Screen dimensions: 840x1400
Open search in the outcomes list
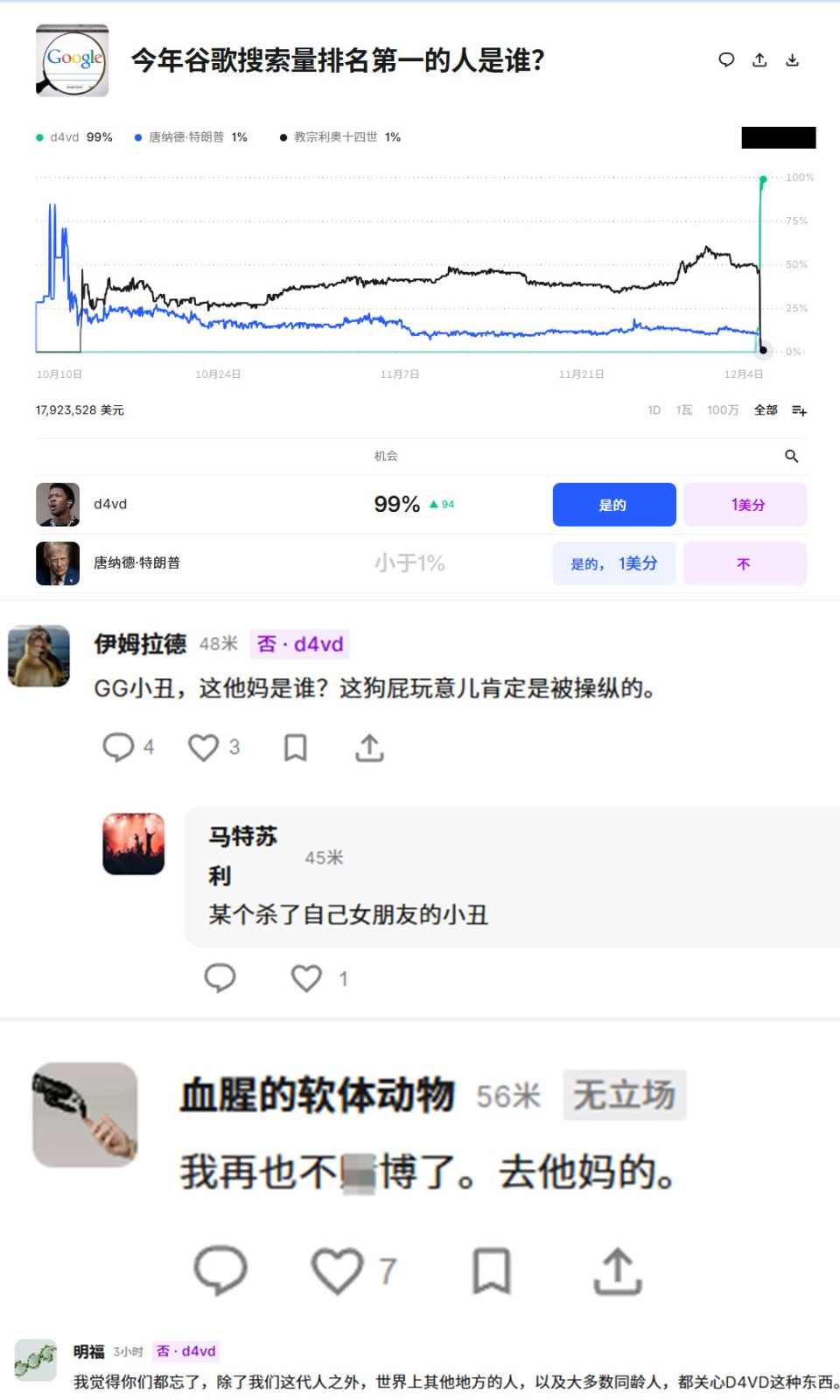tap(792, 456)
